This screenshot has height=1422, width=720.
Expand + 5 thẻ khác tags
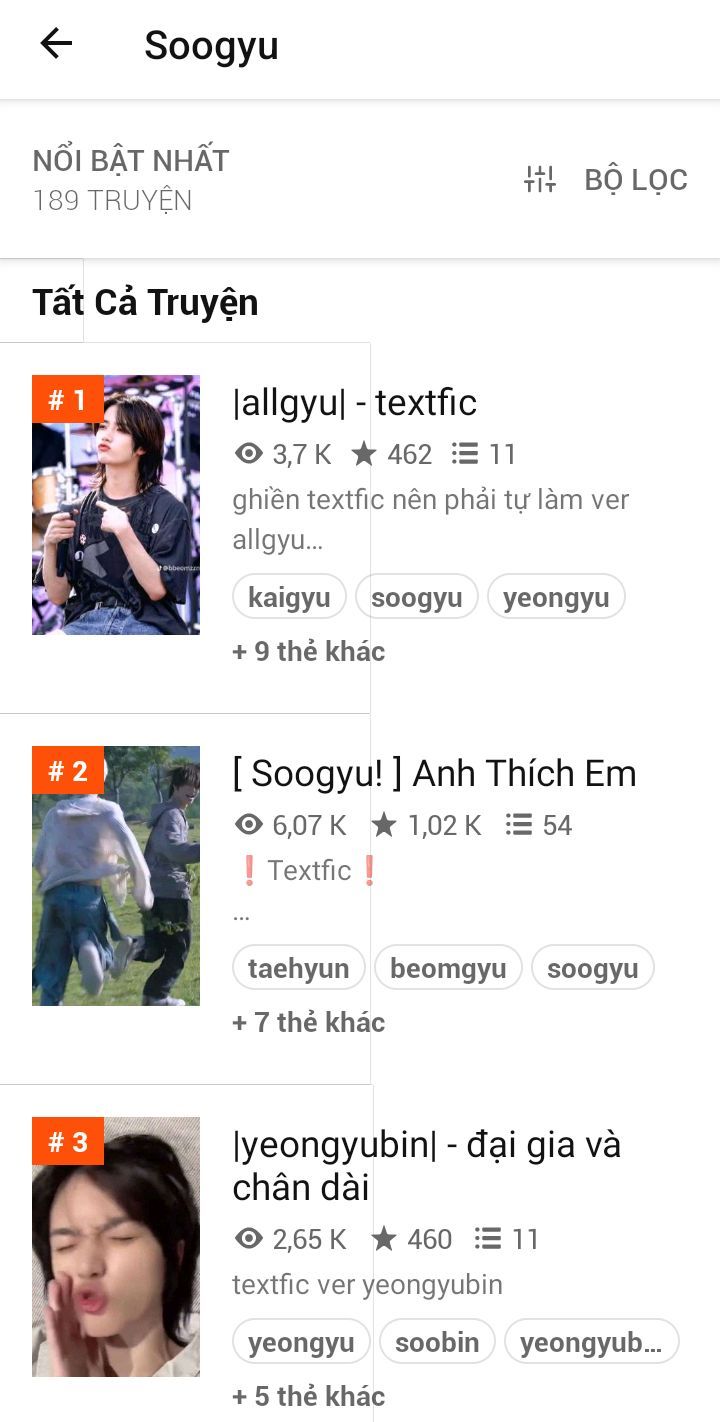click(x=309, y=1396)
